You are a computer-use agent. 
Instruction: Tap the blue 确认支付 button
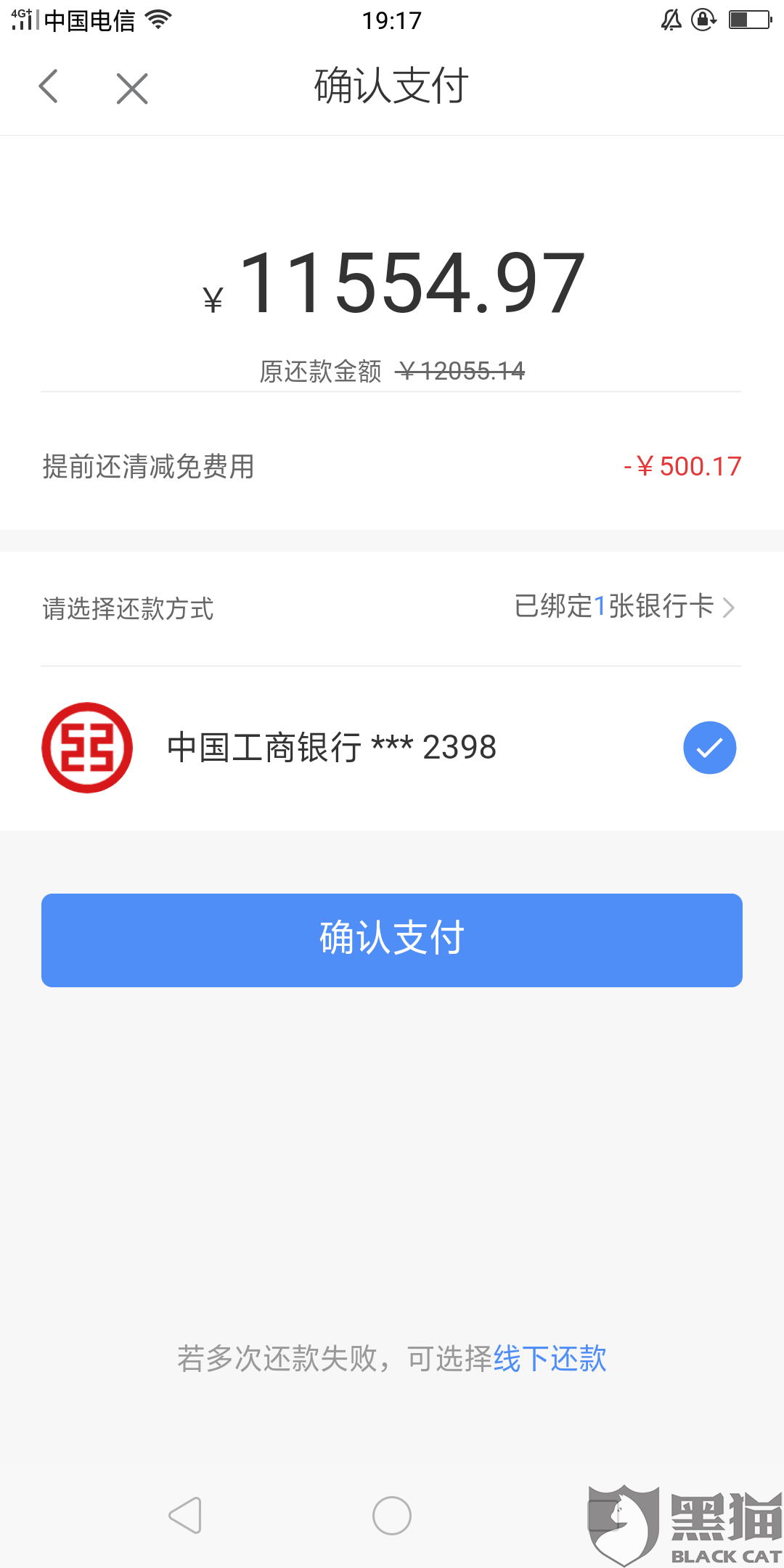click(392, 939)
